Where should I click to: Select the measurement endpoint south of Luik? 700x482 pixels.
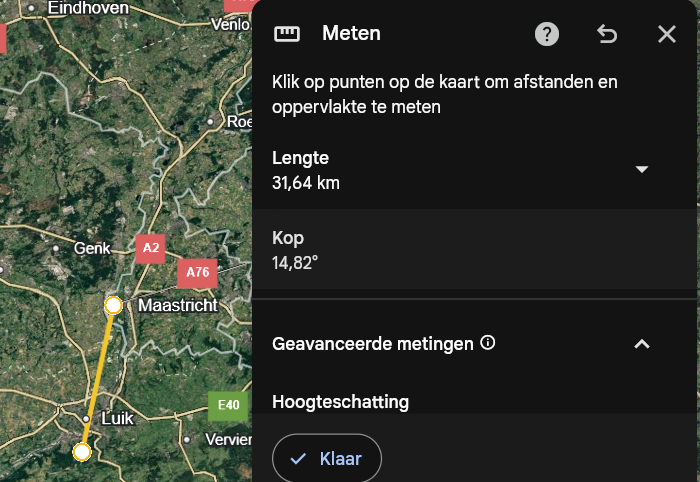(82, 452)
